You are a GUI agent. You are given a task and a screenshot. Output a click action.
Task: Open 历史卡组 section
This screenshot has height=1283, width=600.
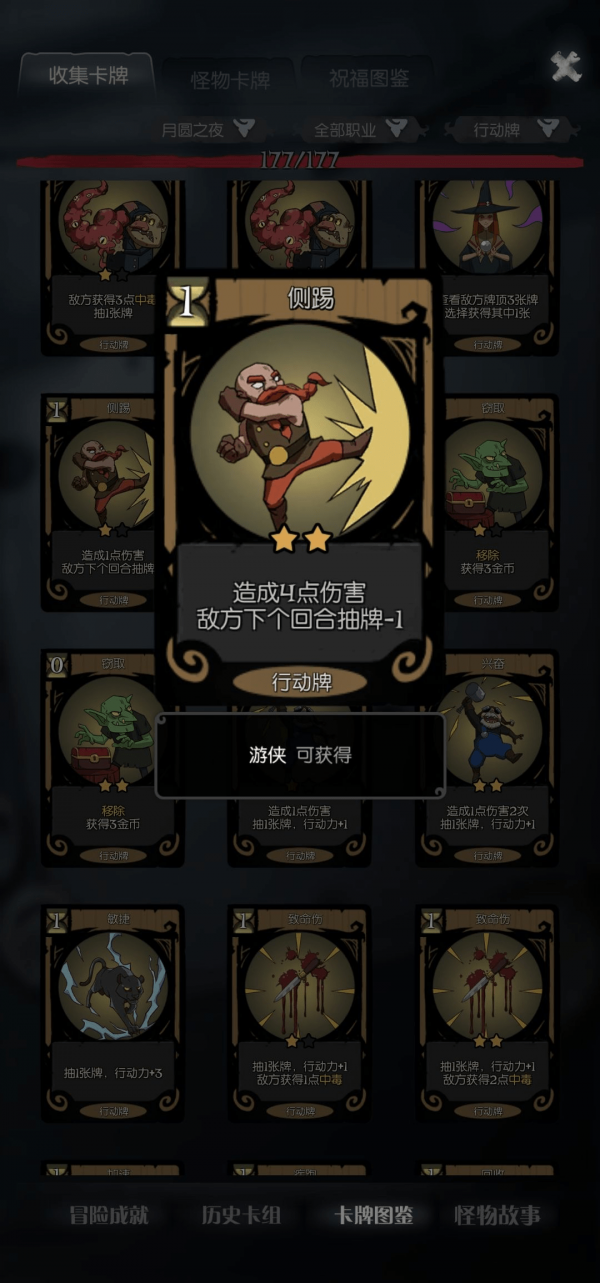click(241, 1215)
